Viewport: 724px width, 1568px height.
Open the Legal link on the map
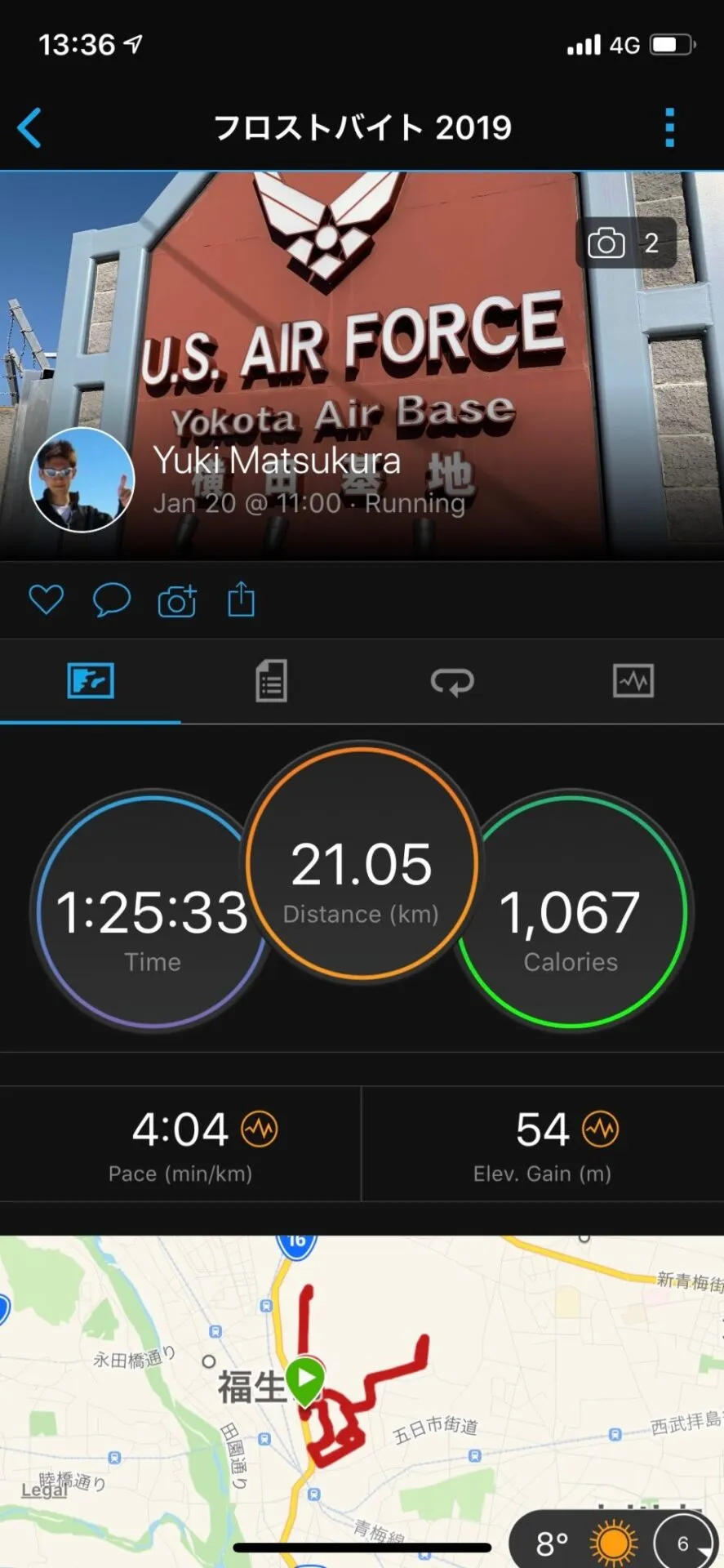click(x=44, y=1490)
